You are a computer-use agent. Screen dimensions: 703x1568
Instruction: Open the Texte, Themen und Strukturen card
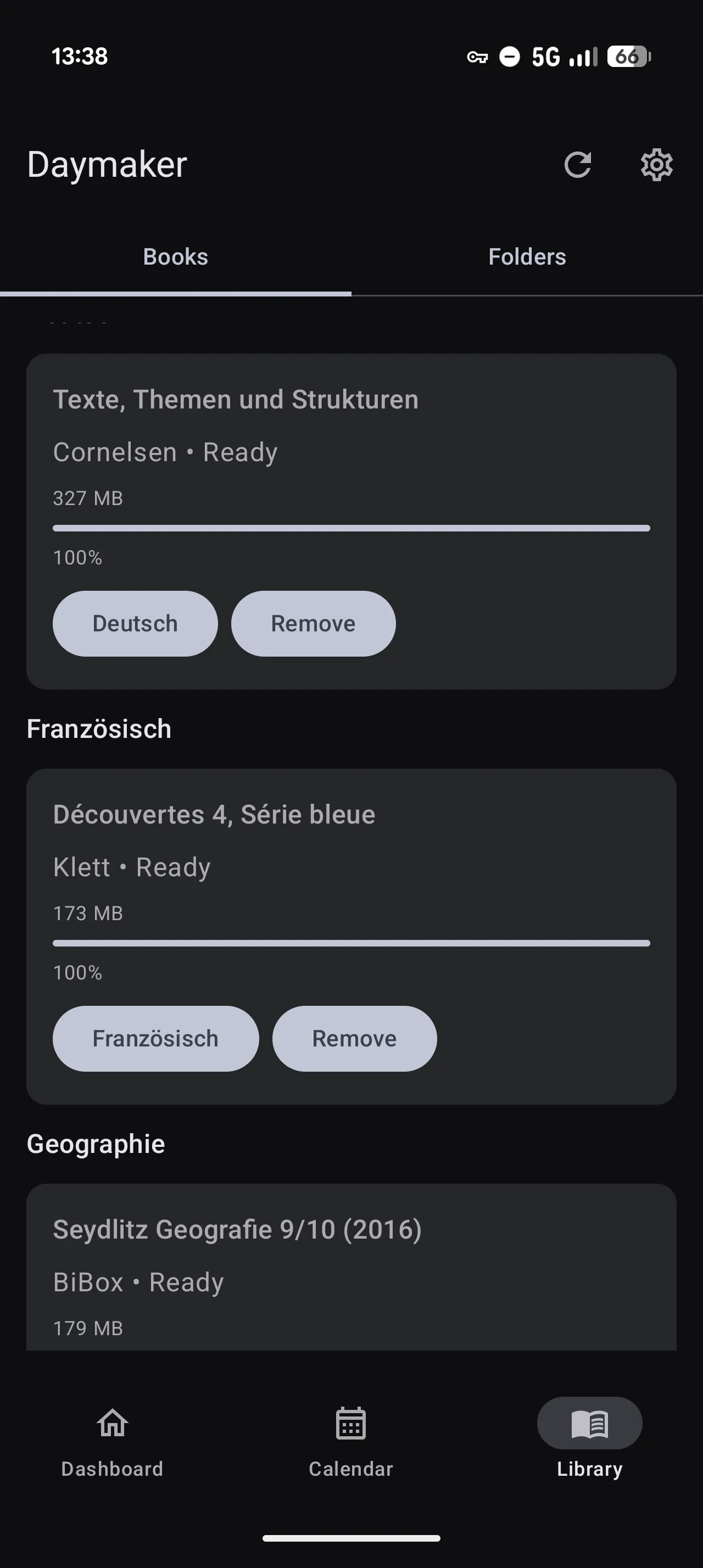[351, 521]
